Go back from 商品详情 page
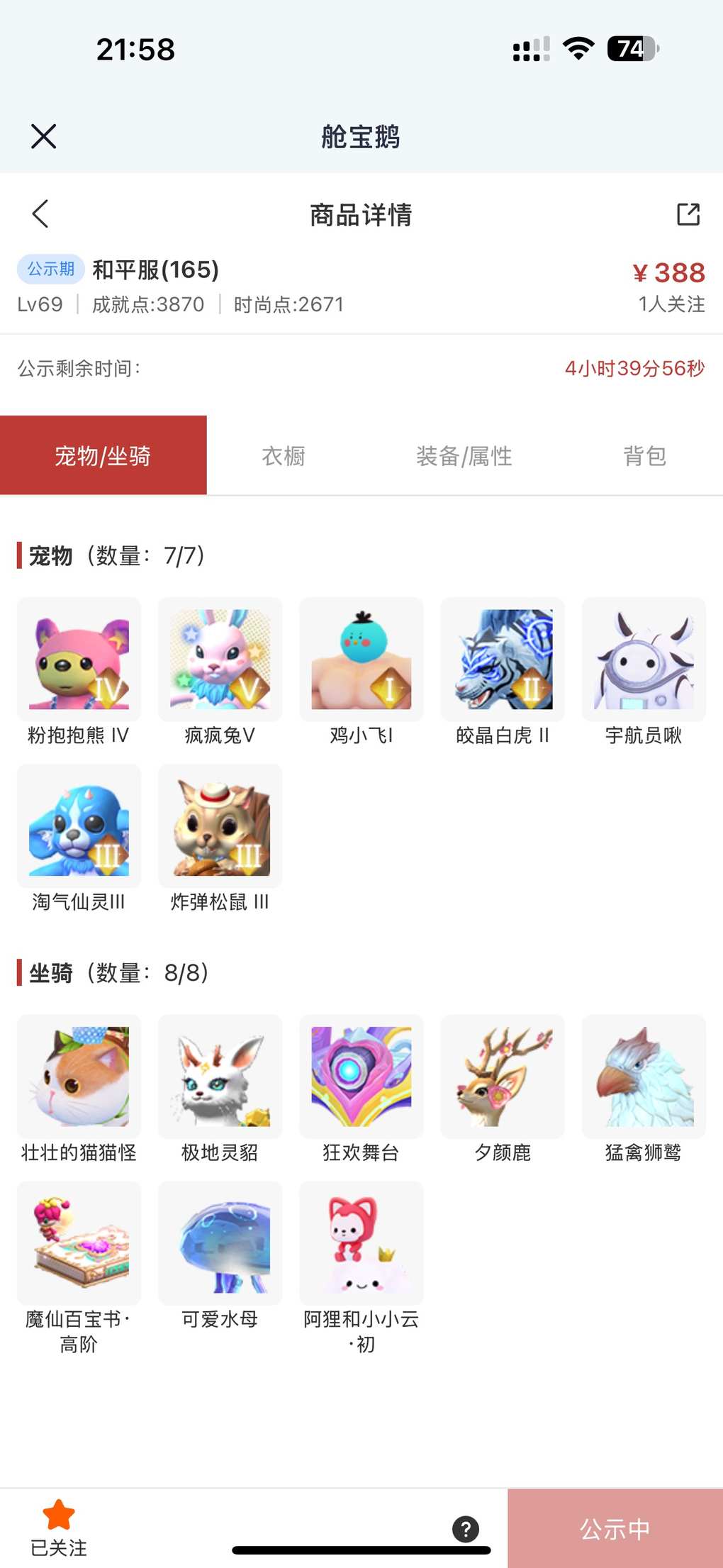 click(40, 213)
